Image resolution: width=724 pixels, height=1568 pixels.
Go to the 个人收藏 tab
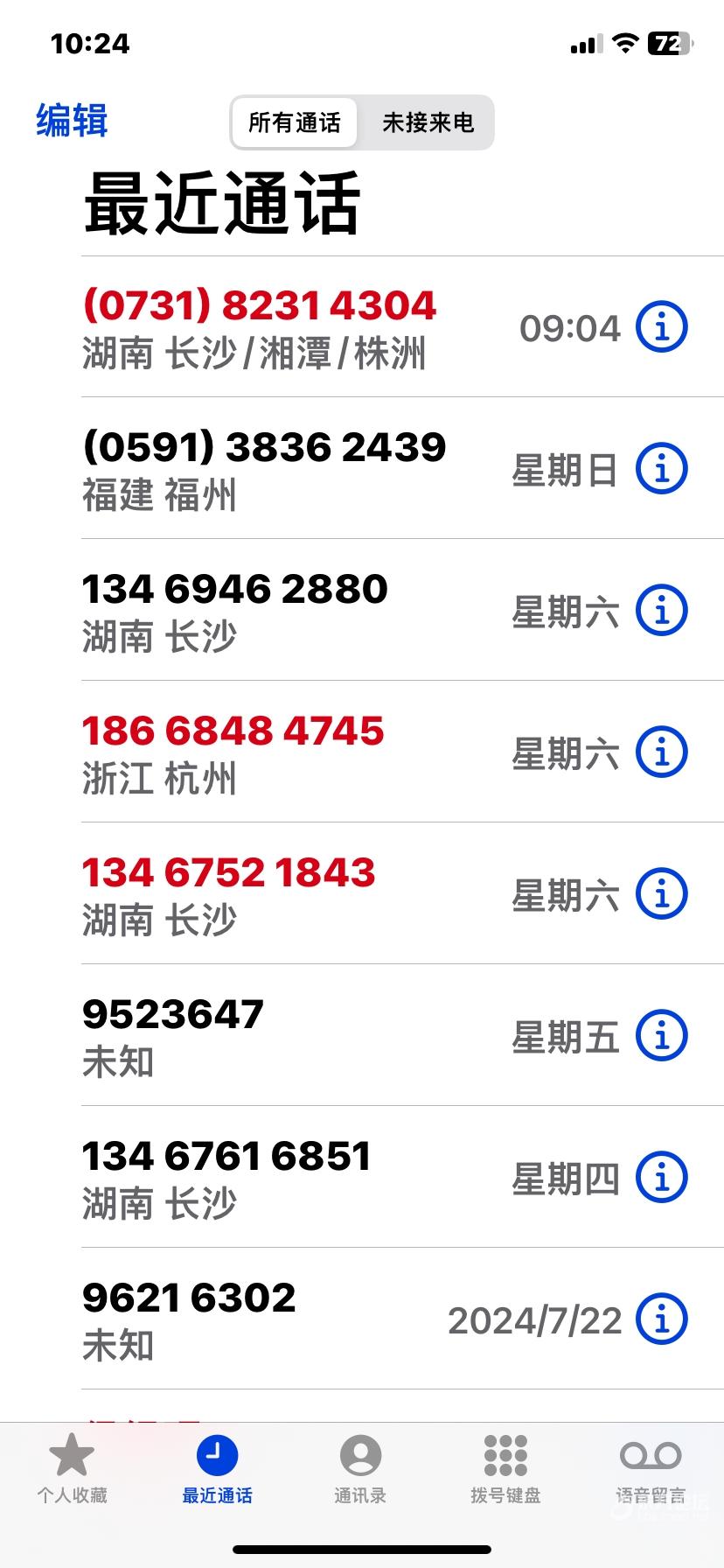[72, 1469]
